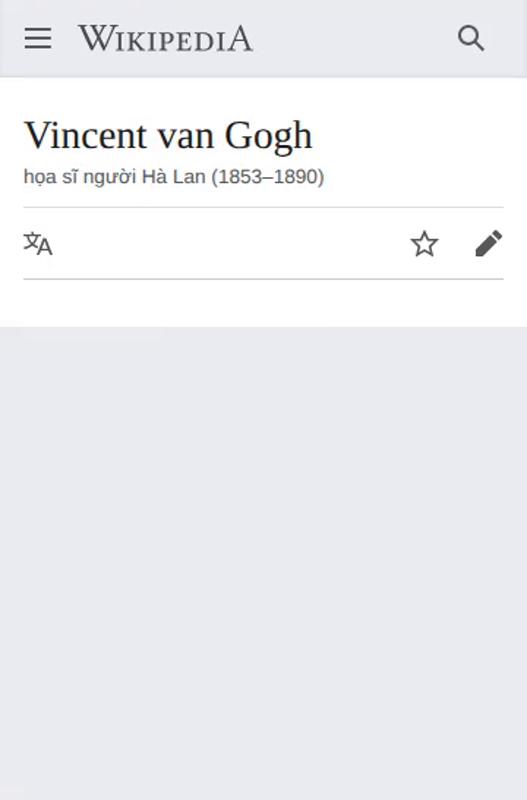Open the hamburger main menu
This screenshot has height=800, width=527.
coord(38,38)
